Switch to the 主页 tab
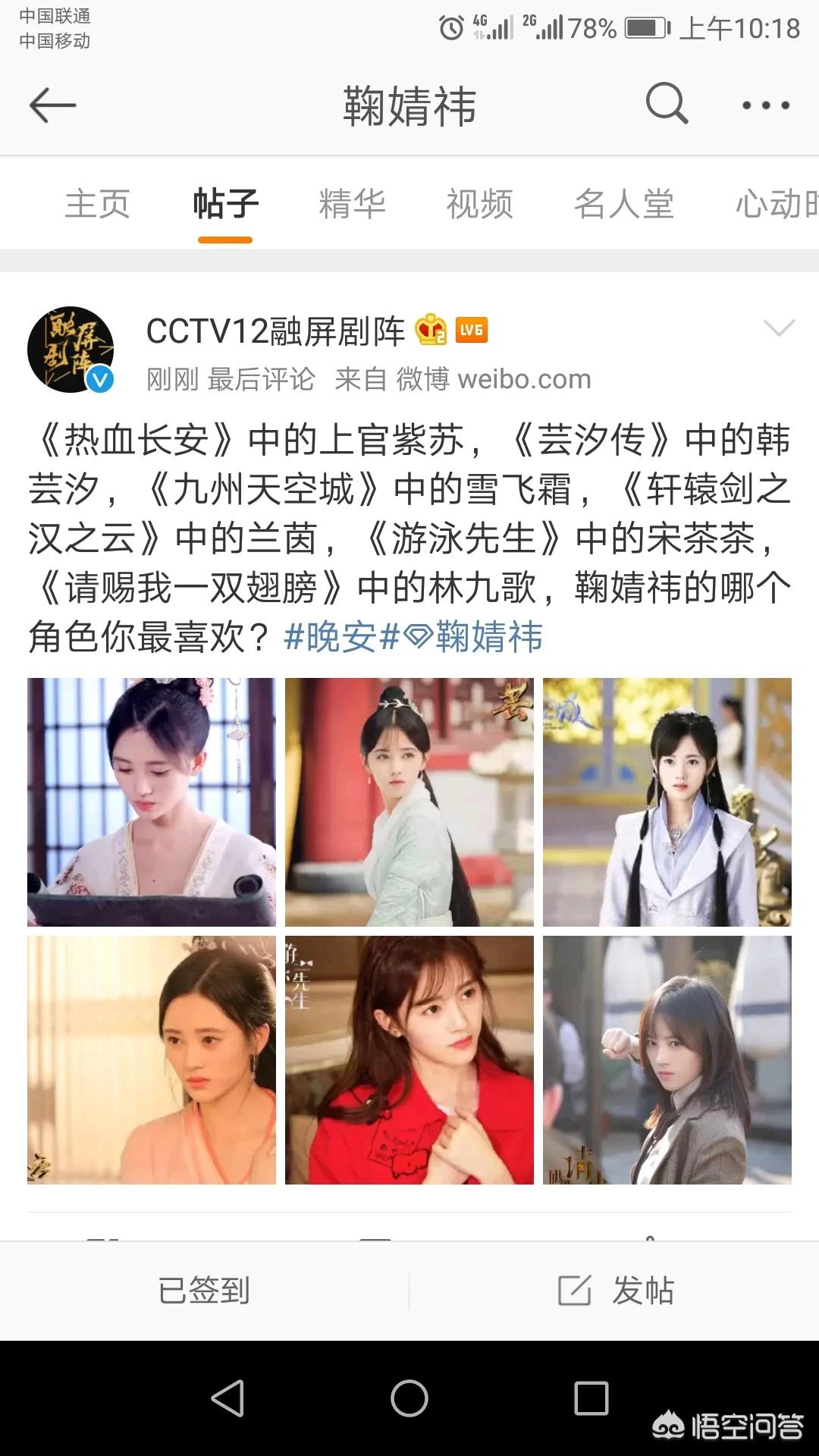 (x=98, y=204)
